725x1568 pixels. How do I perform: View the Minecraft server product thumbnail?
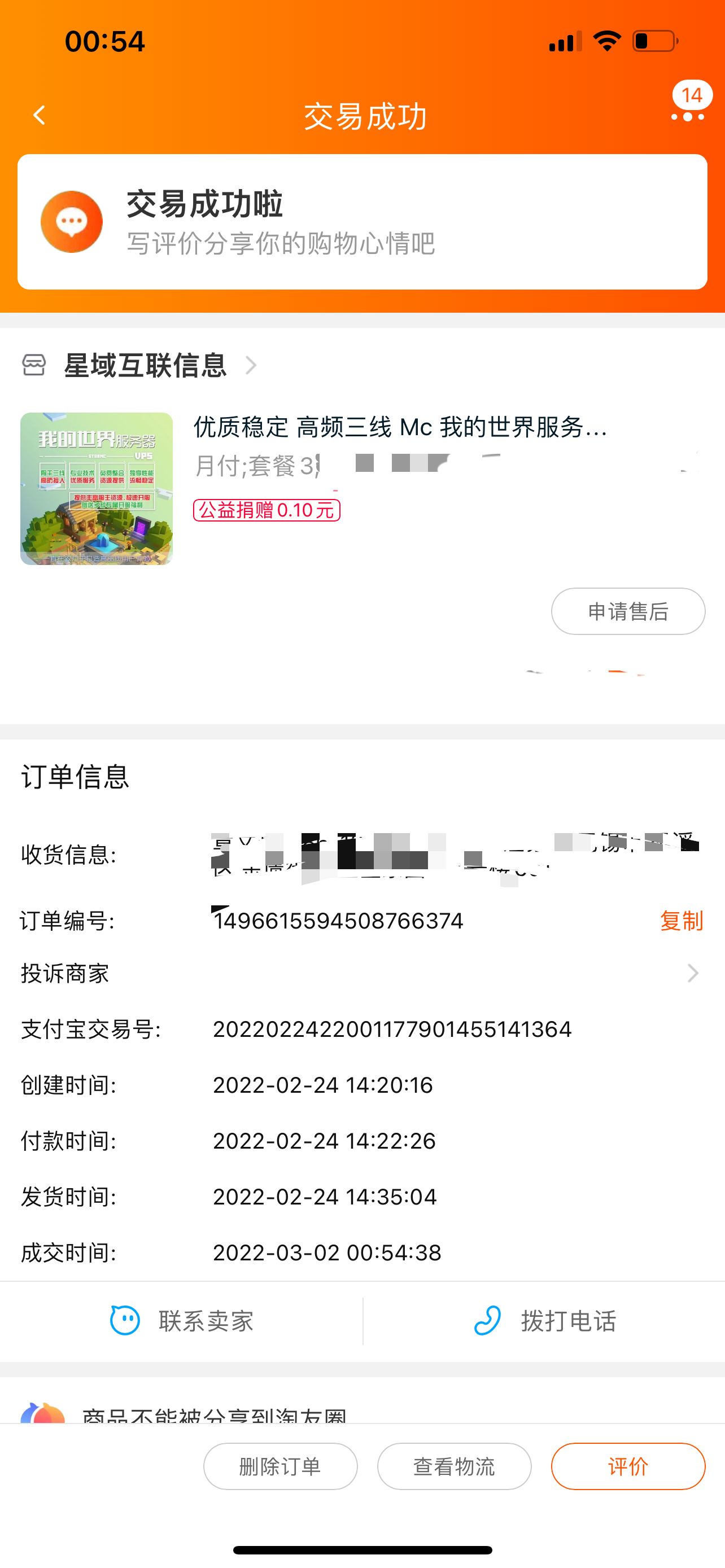click(96, 489)
